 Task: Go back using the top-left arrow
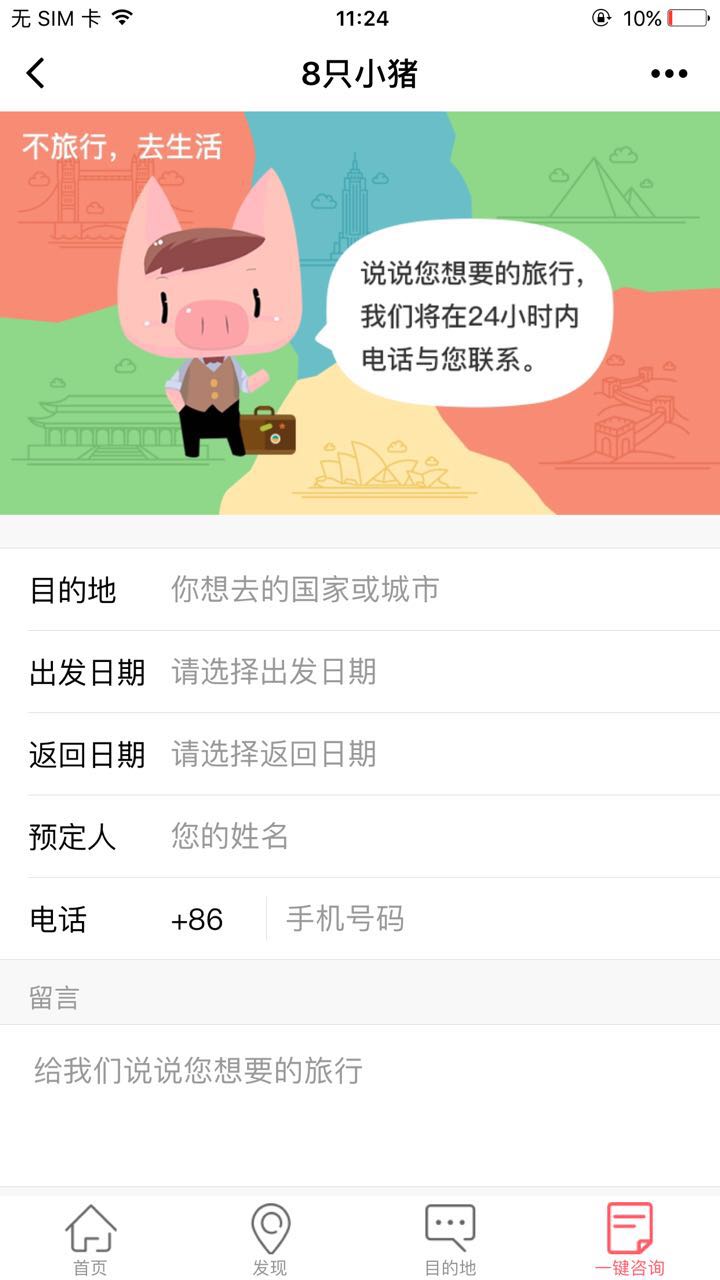[x=36, y=73]
